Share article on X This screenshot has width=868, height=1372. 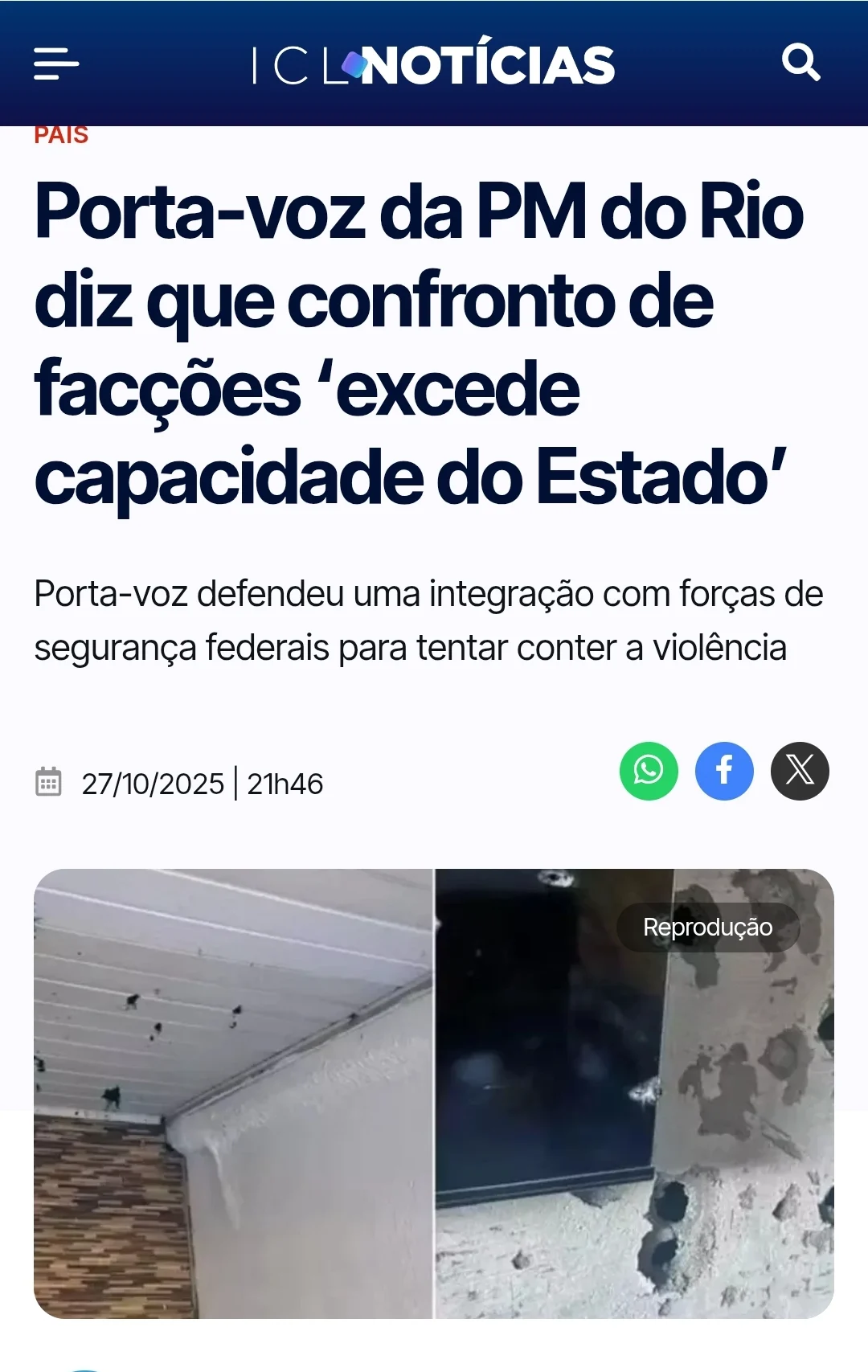click(x=800, y=771)
